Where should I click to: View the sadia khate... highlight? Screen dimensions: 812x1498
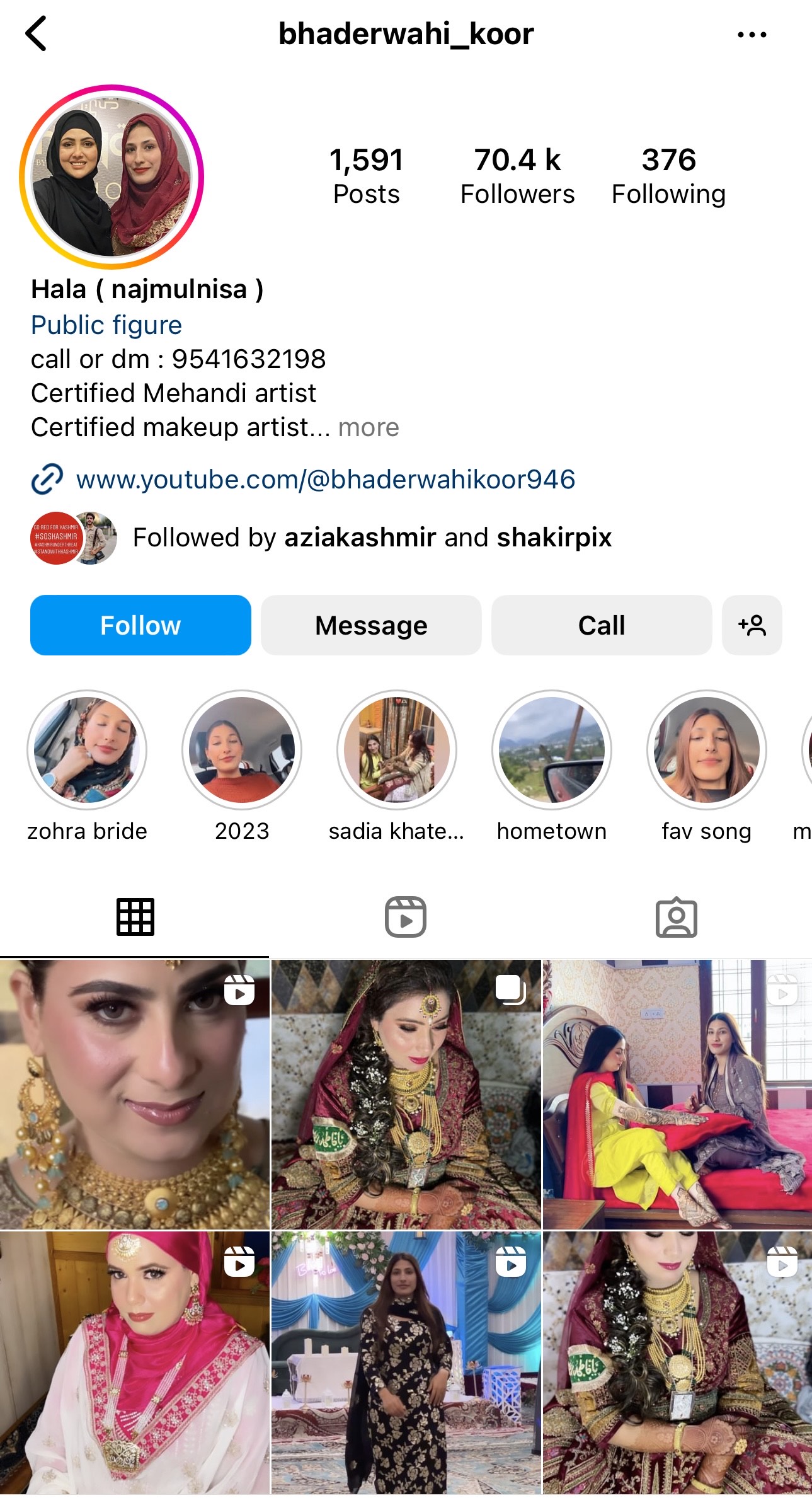pyautogui.click(x=397, y=750)
